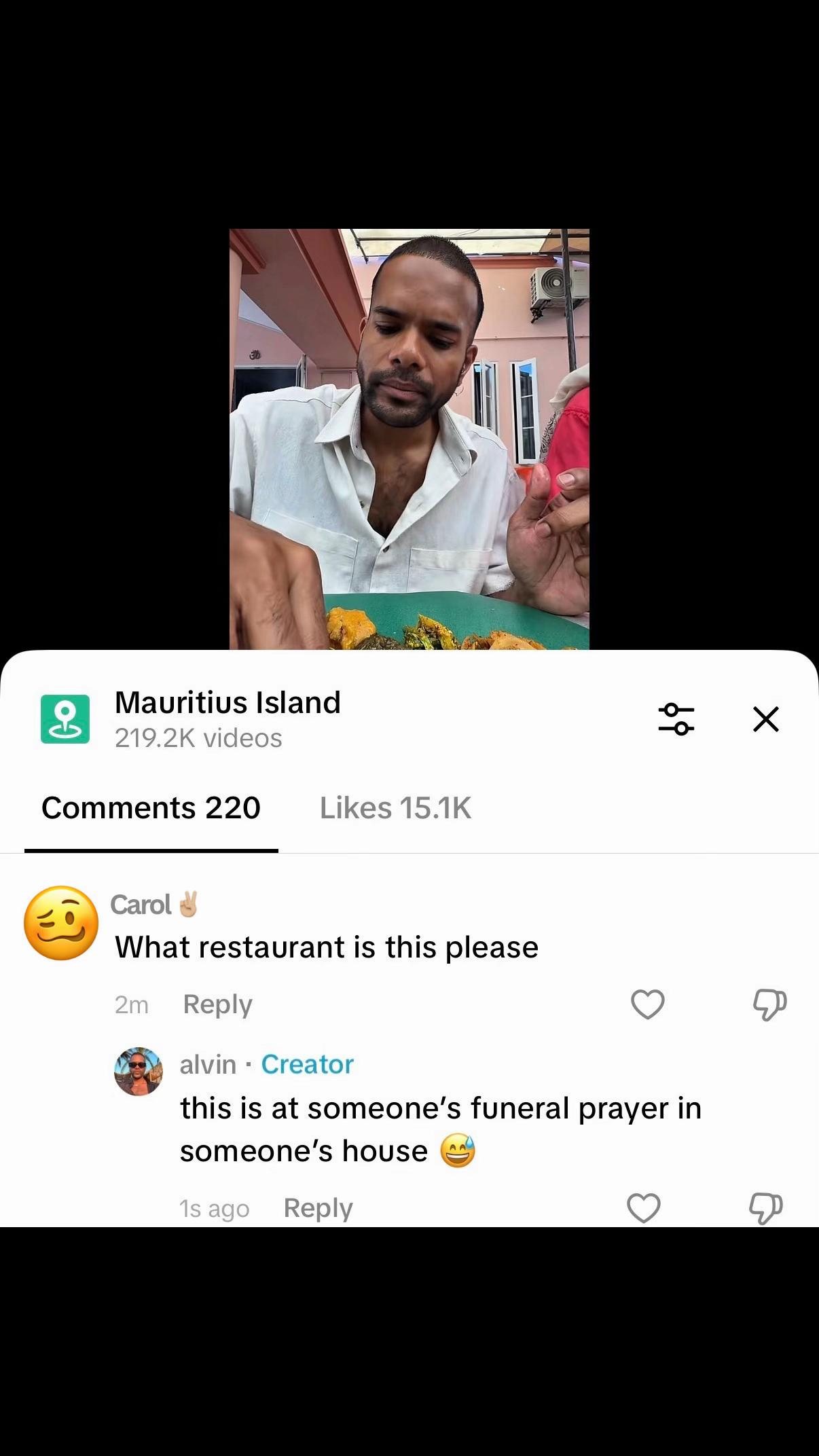This screenshot has width=819, height=1456.
Task: Open the comment filter settings icon
Action: [x=676, y=719]
